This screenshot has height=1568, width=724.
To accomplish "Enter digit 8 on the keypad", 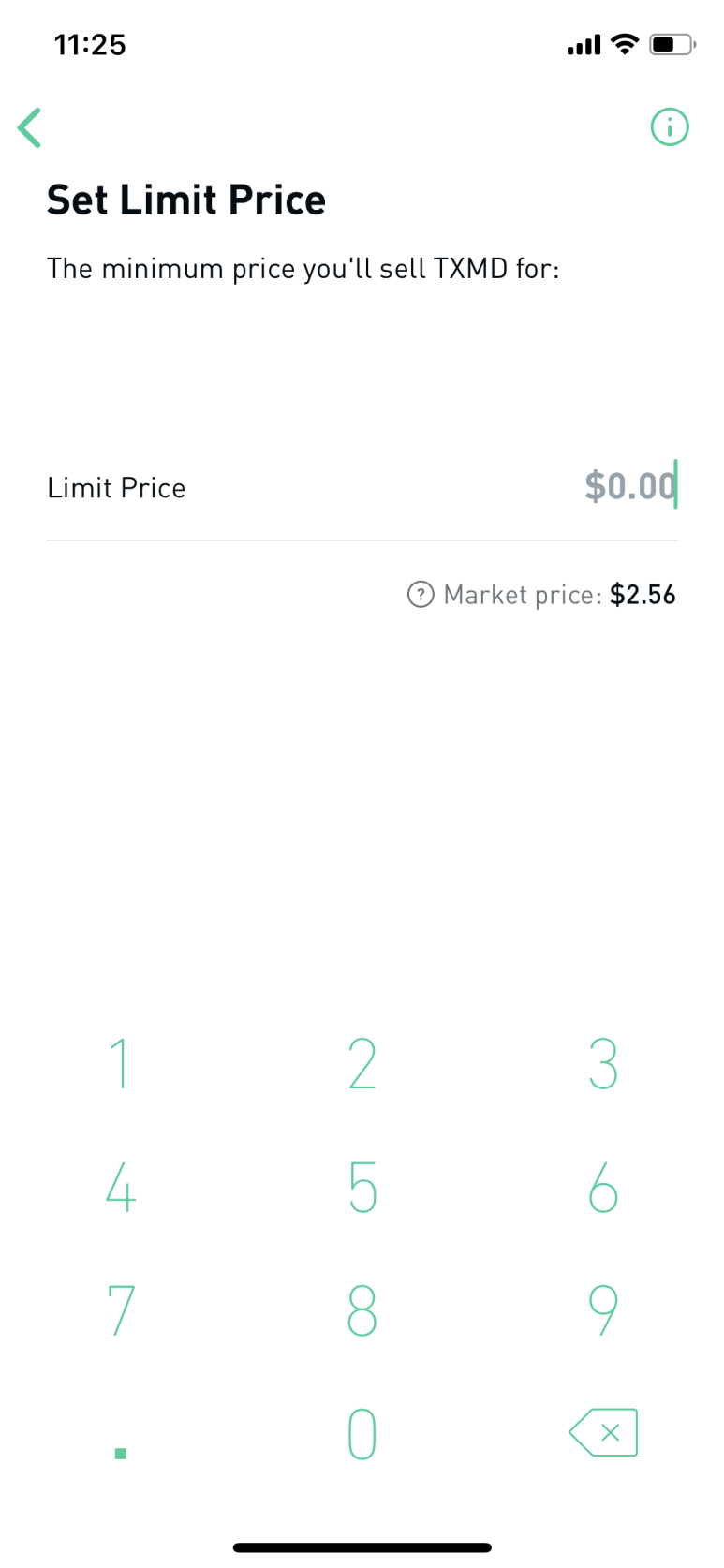I will [x=362, y=1309].
